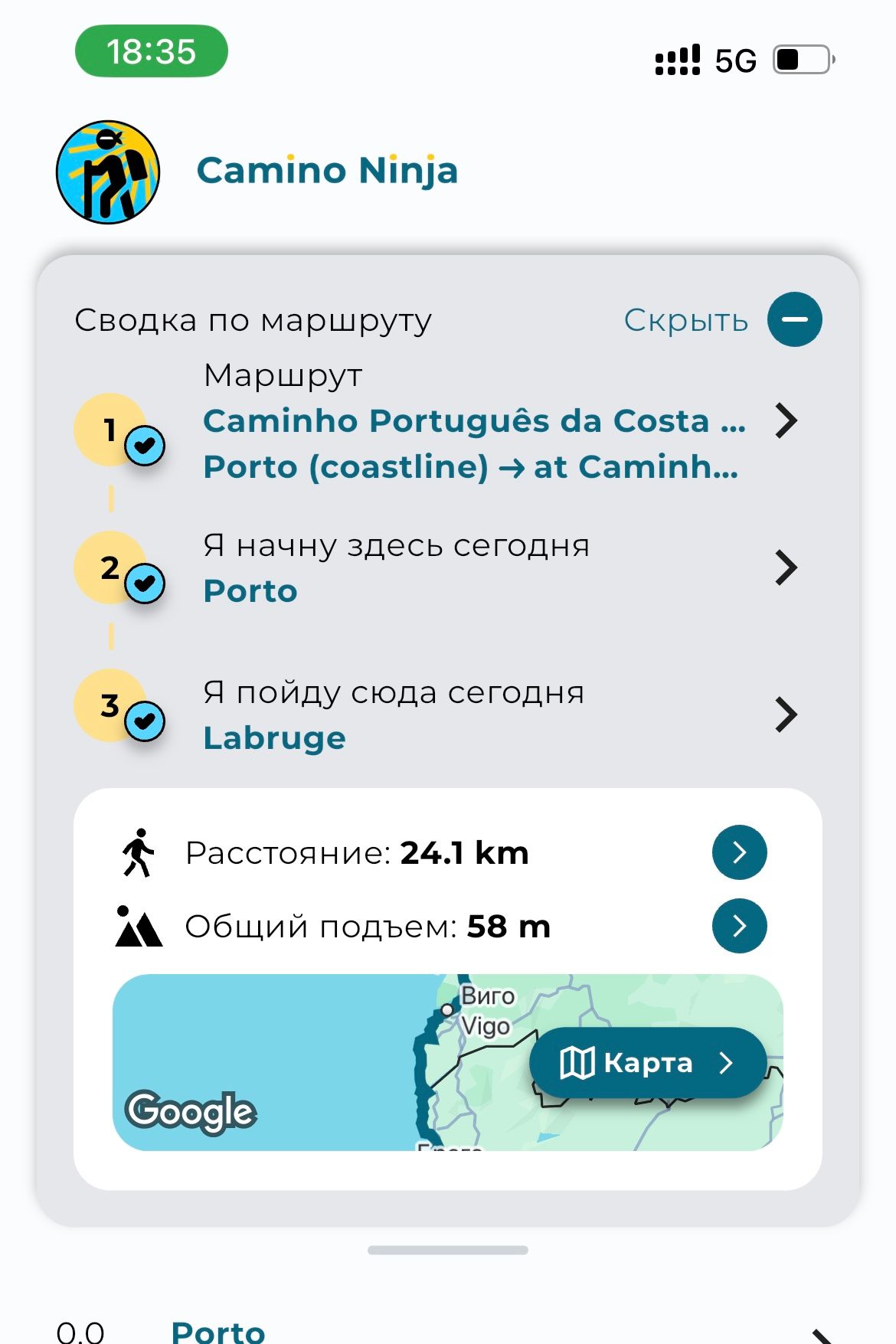This screenshot has height=1344, width=896.
Task: View details for Расстояние 24.1 km
Action: point(739,852)
